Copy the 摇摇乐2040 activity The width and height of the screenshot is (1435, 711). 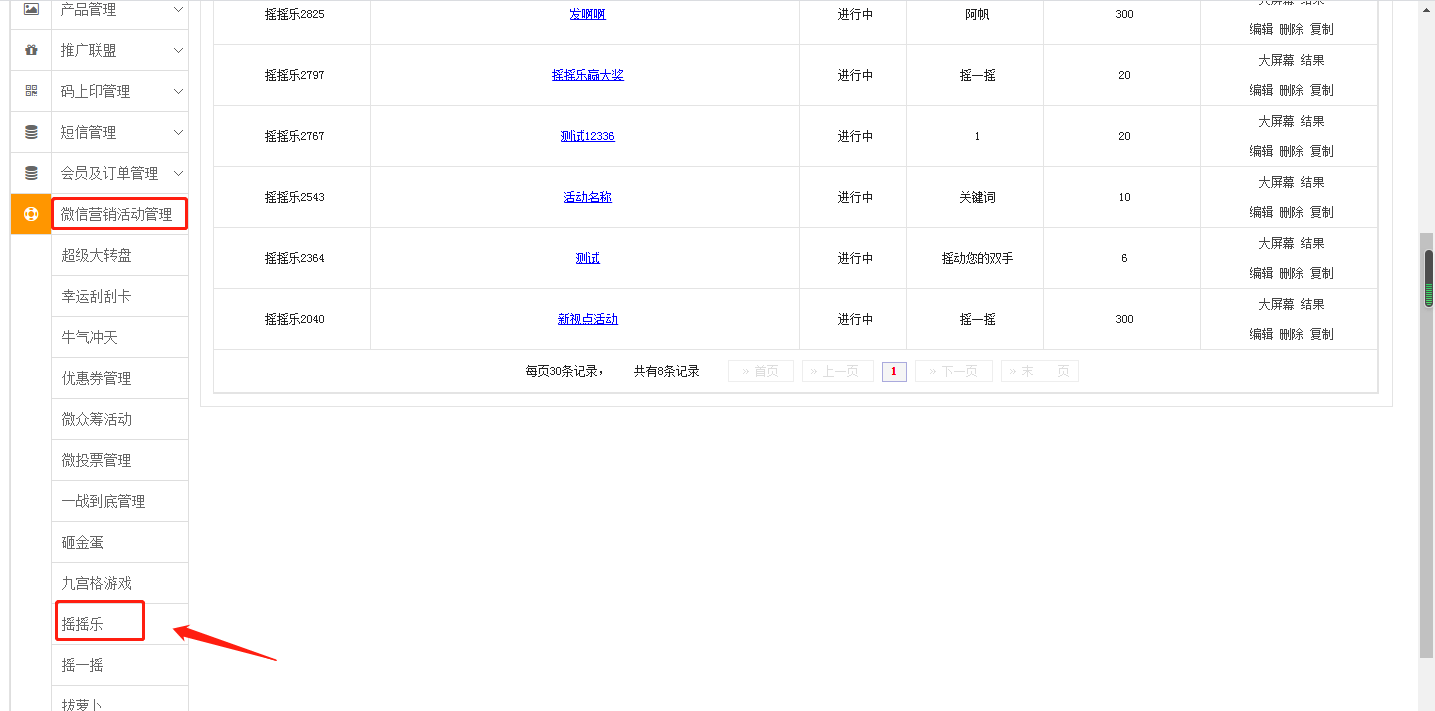(1321, 334)
